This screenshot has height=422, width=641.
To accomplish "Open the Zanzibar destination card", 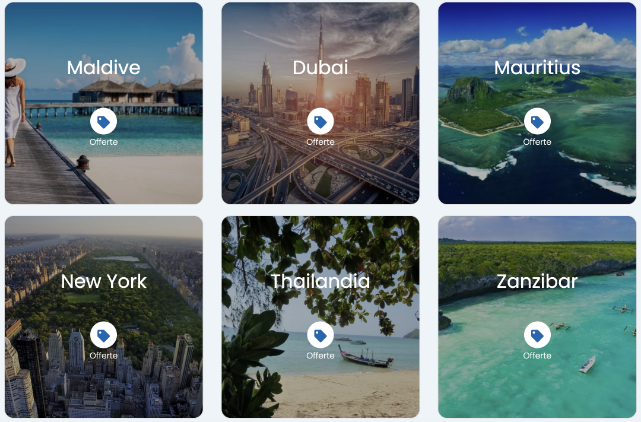I will click(x=537, y=282).
